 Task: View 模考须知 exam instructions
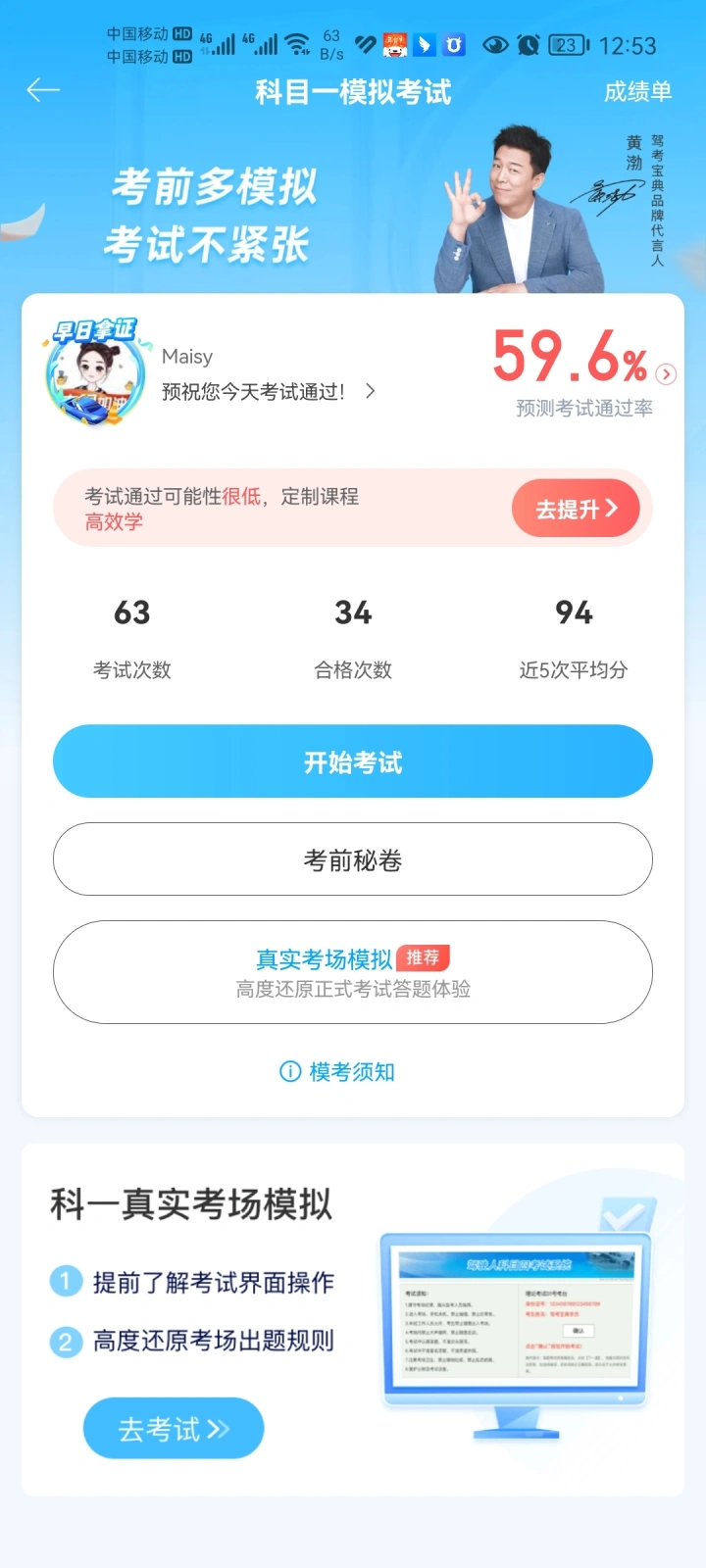338,1072
